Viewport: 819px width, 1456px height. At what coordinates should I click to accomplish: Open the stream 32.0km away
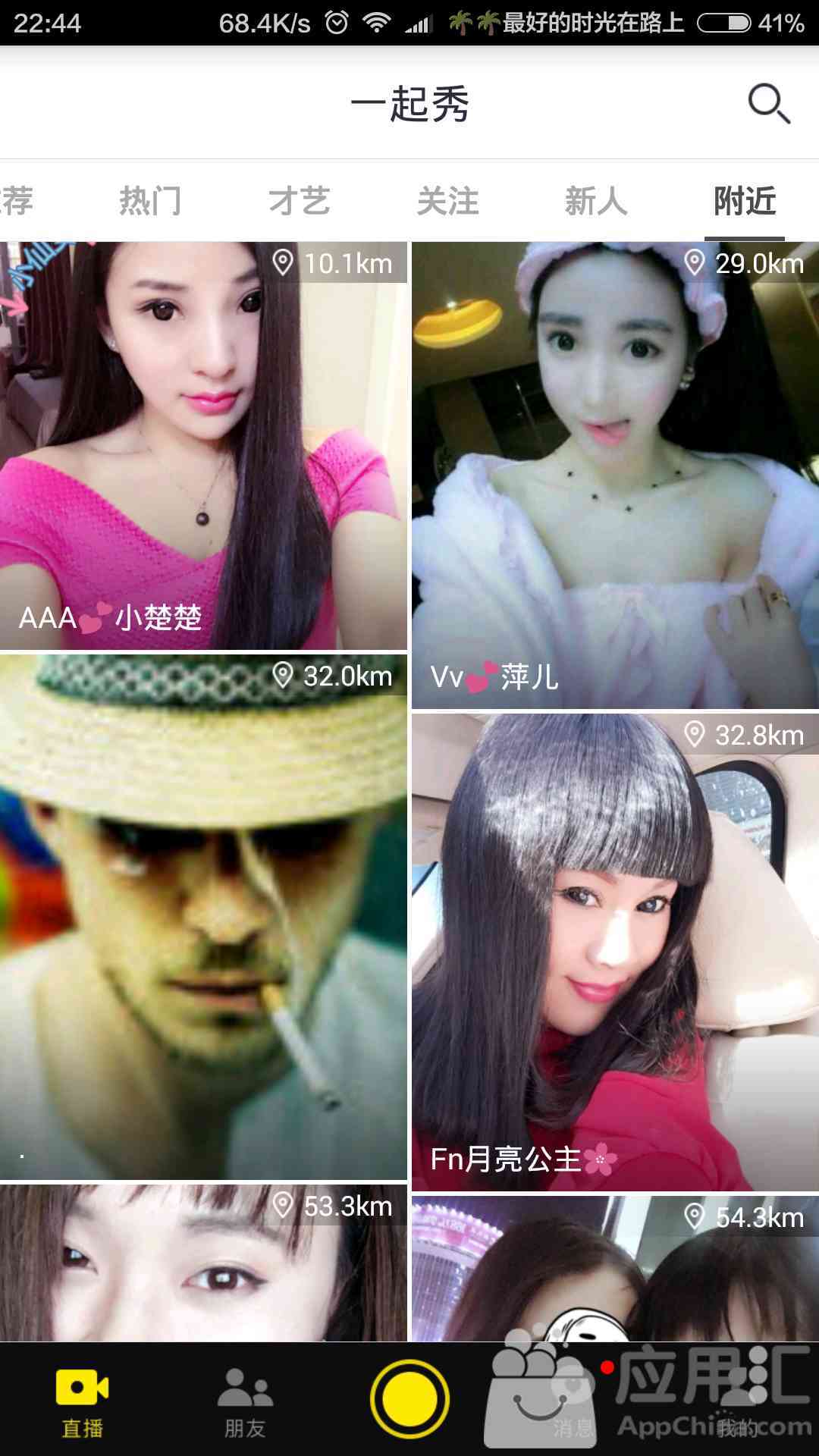tap(203, 916)
